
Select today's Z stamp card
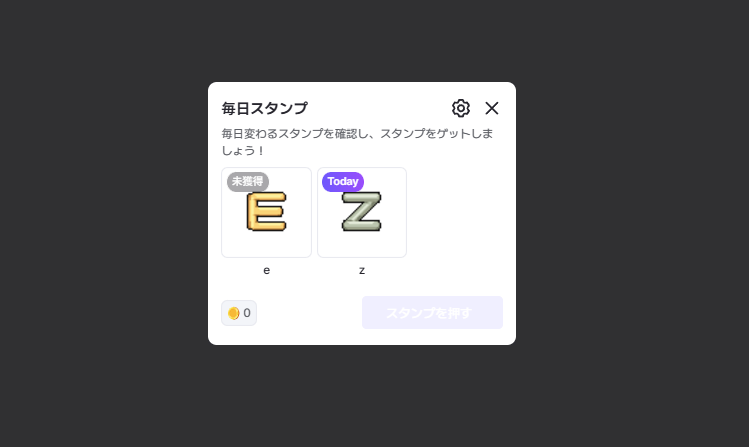pyautogui.click(x=361, y=212)
